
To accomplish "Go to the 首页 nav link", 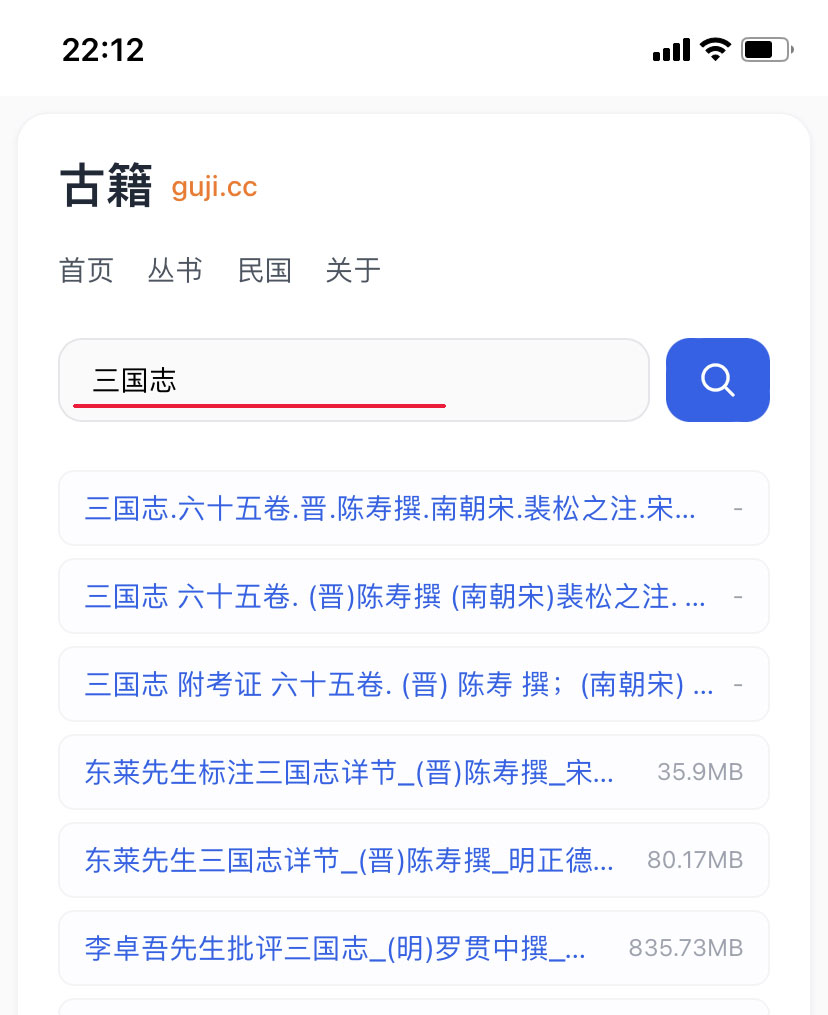I will pos(87,270).
